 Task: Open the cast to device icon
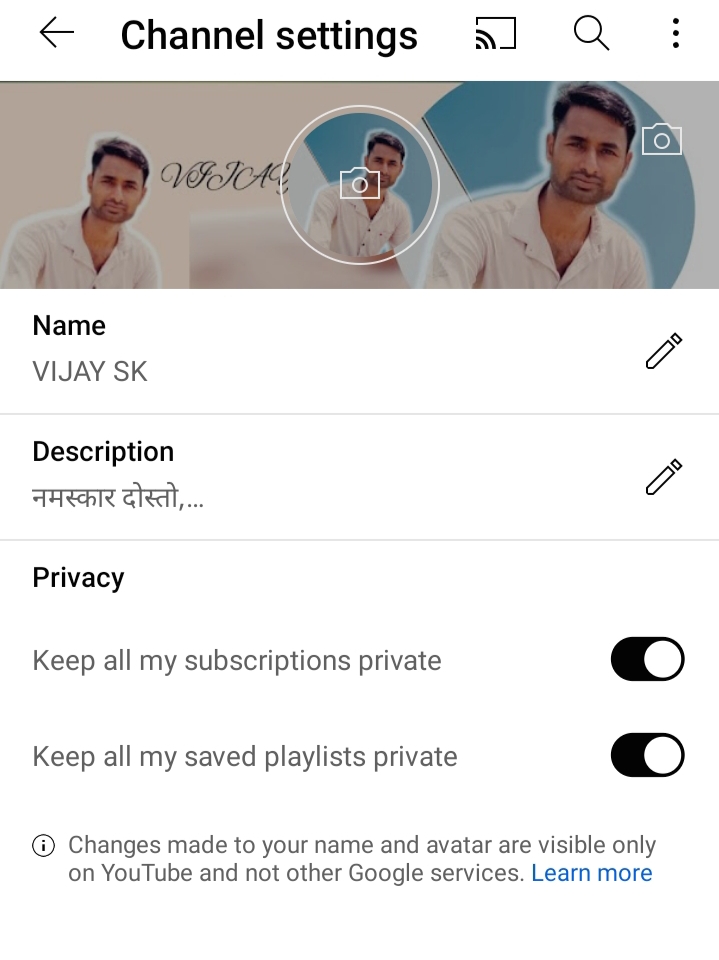click(495, 34)
